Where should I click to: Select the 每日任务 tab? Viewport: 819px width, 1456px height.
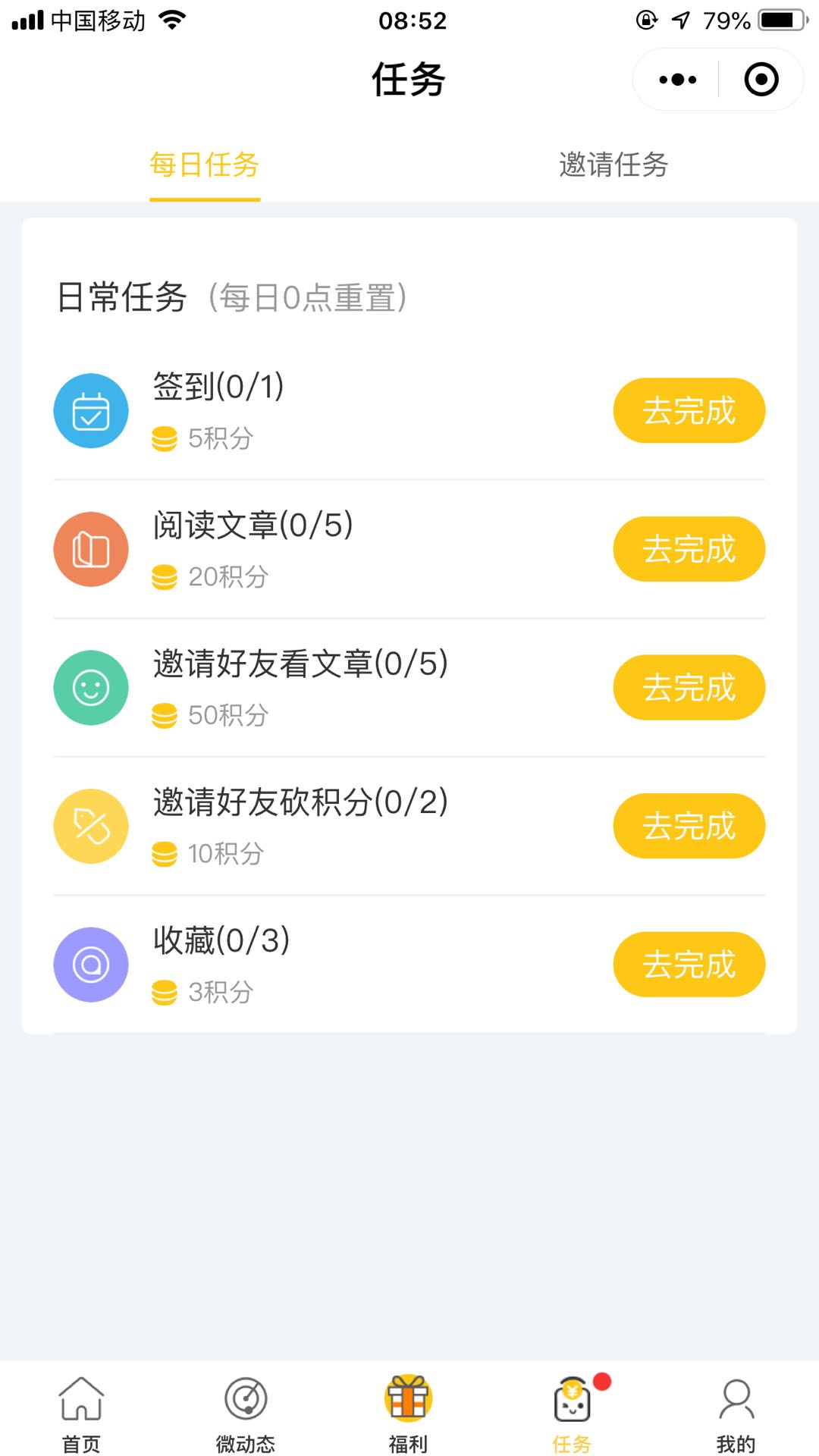[x=205, y=165]
